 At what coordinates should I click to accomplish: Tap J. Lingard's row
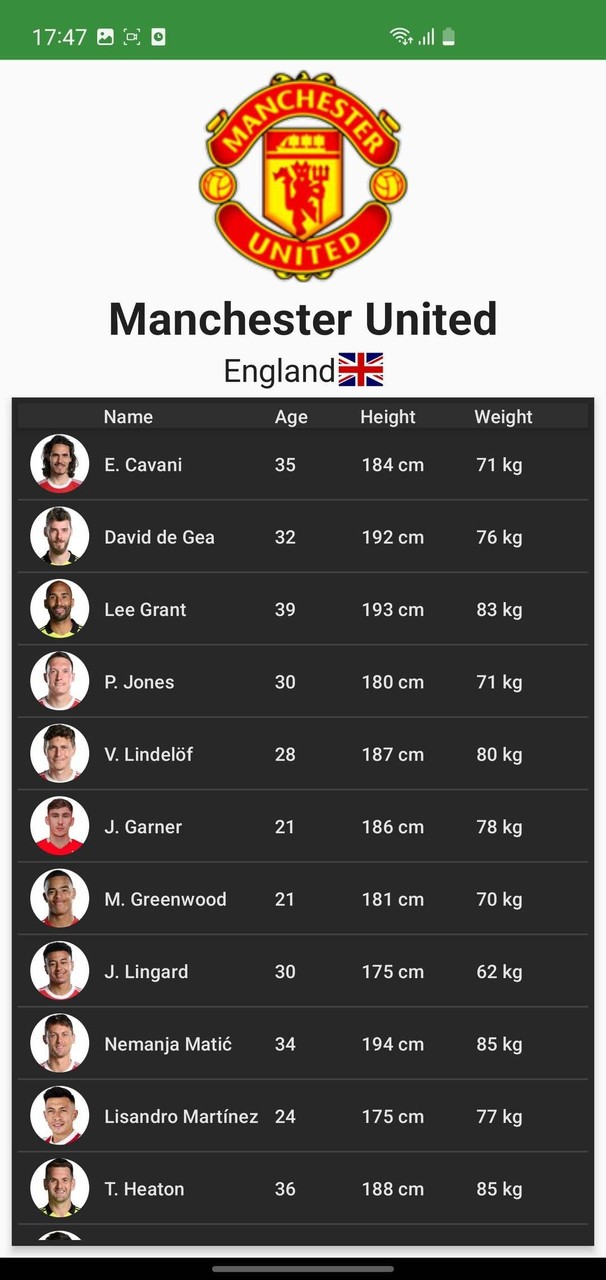pyautogui.click(x=302, y=972)
